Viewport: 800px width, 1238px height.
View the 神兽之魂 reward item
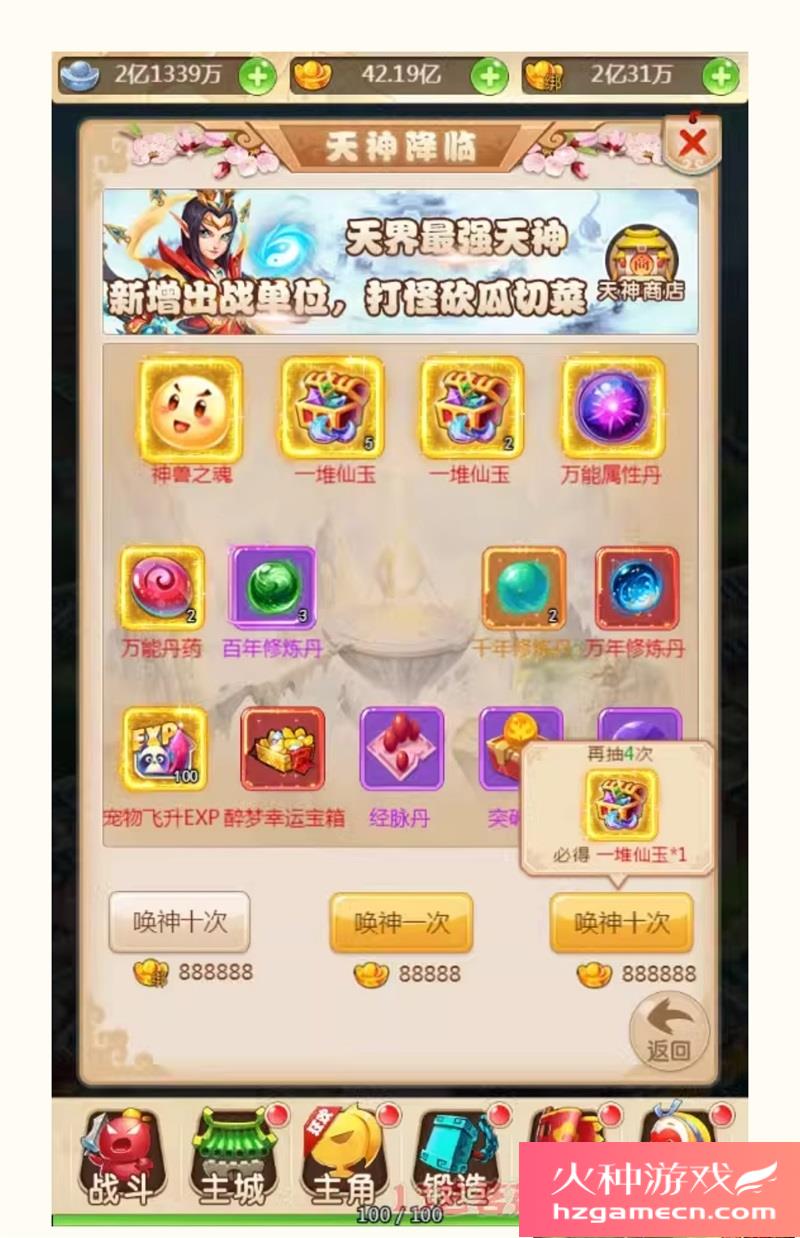(191, 409)
